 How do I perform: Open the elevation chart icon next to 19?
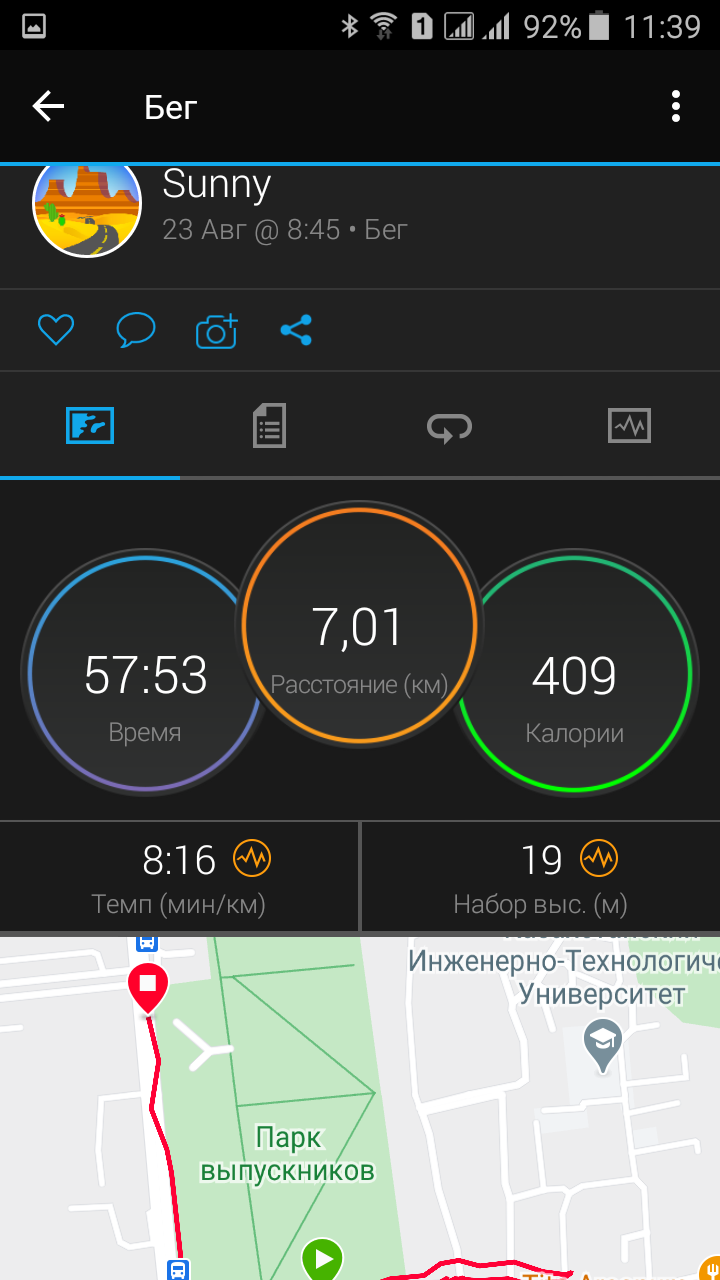(x=599, y=858)
